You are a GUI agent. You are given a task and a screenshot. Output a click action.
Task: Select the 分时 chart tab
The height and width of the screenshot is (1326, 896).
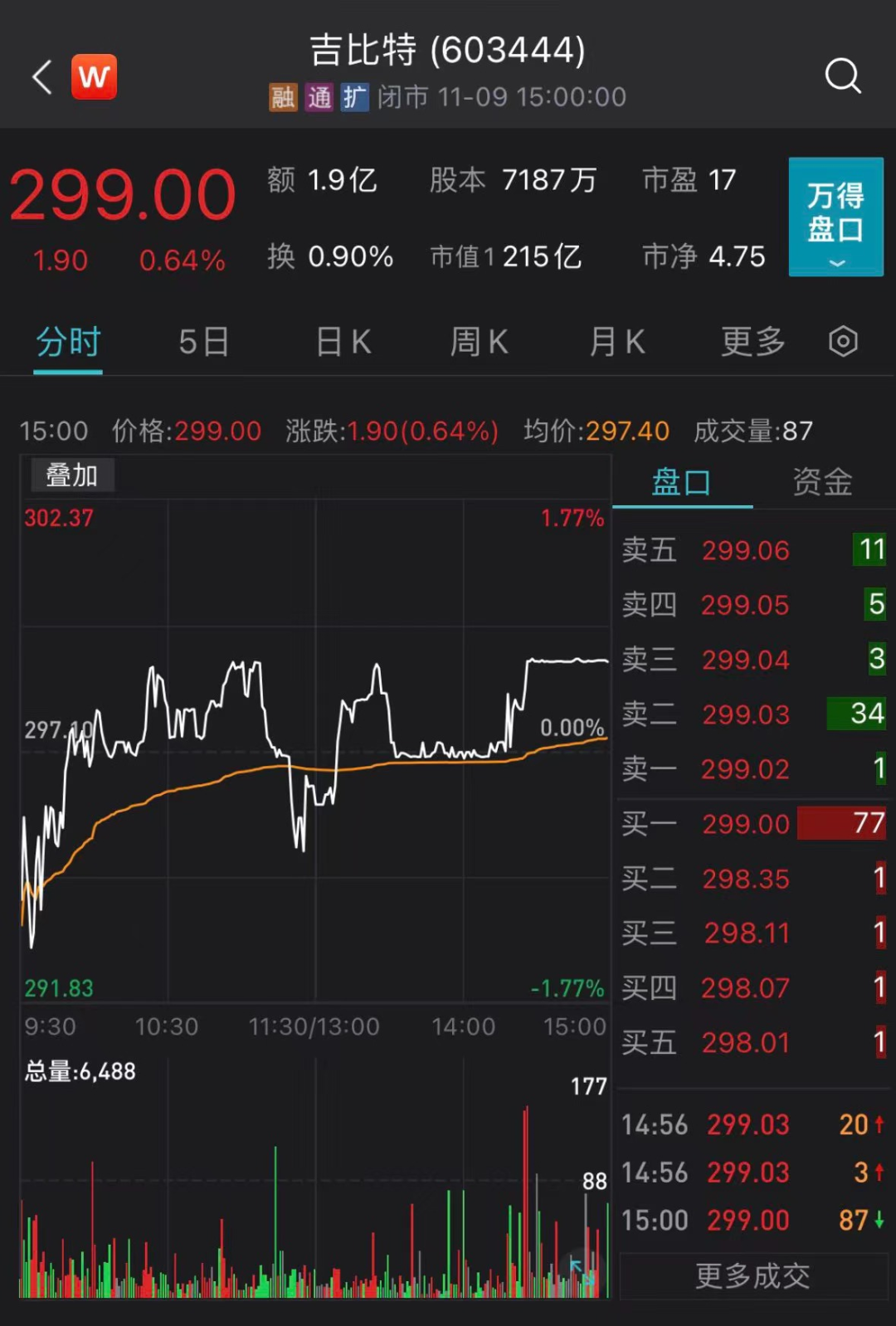tap(68, 342)
